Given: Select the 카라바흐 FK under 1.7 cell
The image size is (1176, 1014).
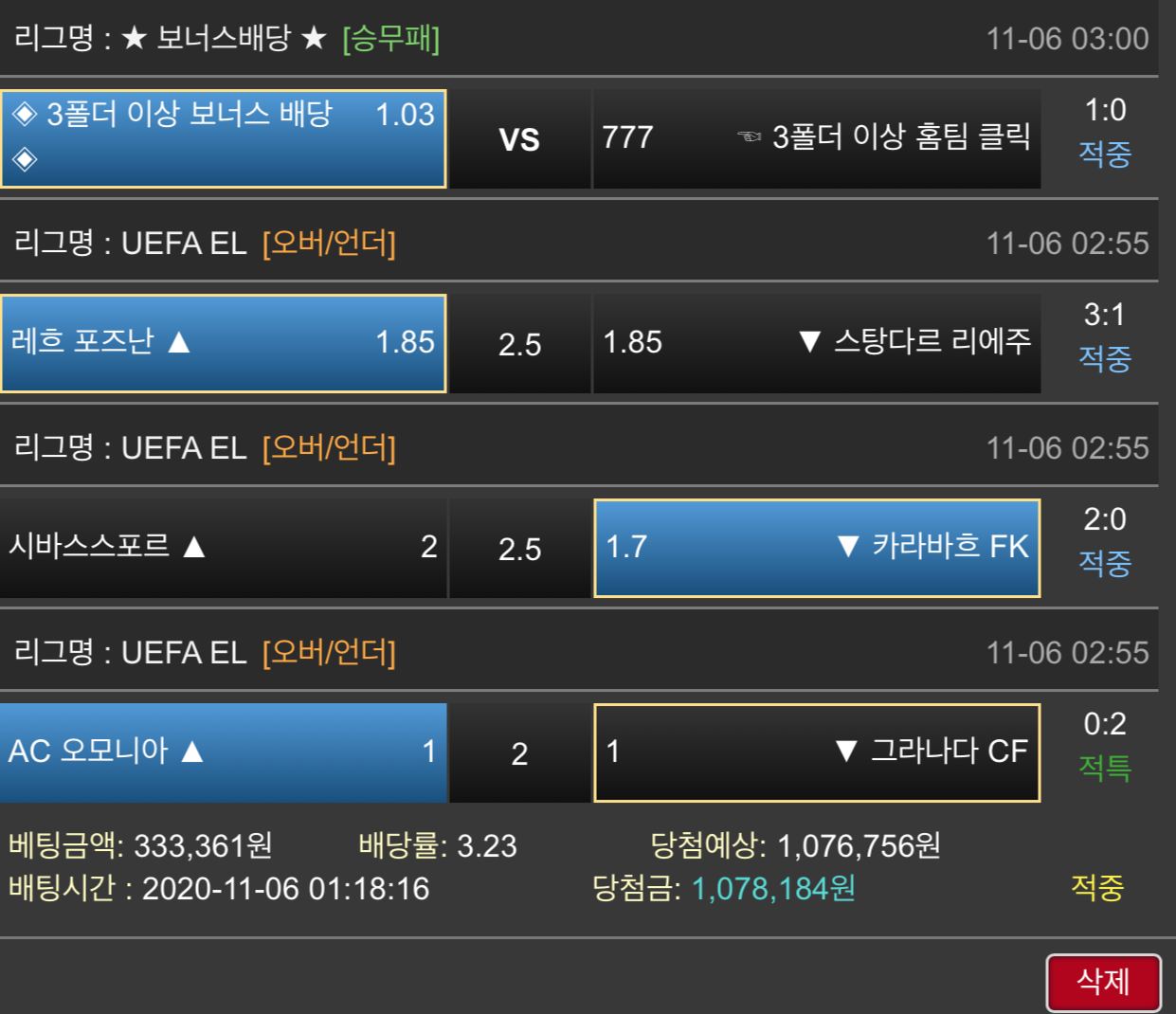Looking at the screenshot, I should (816, 548).
